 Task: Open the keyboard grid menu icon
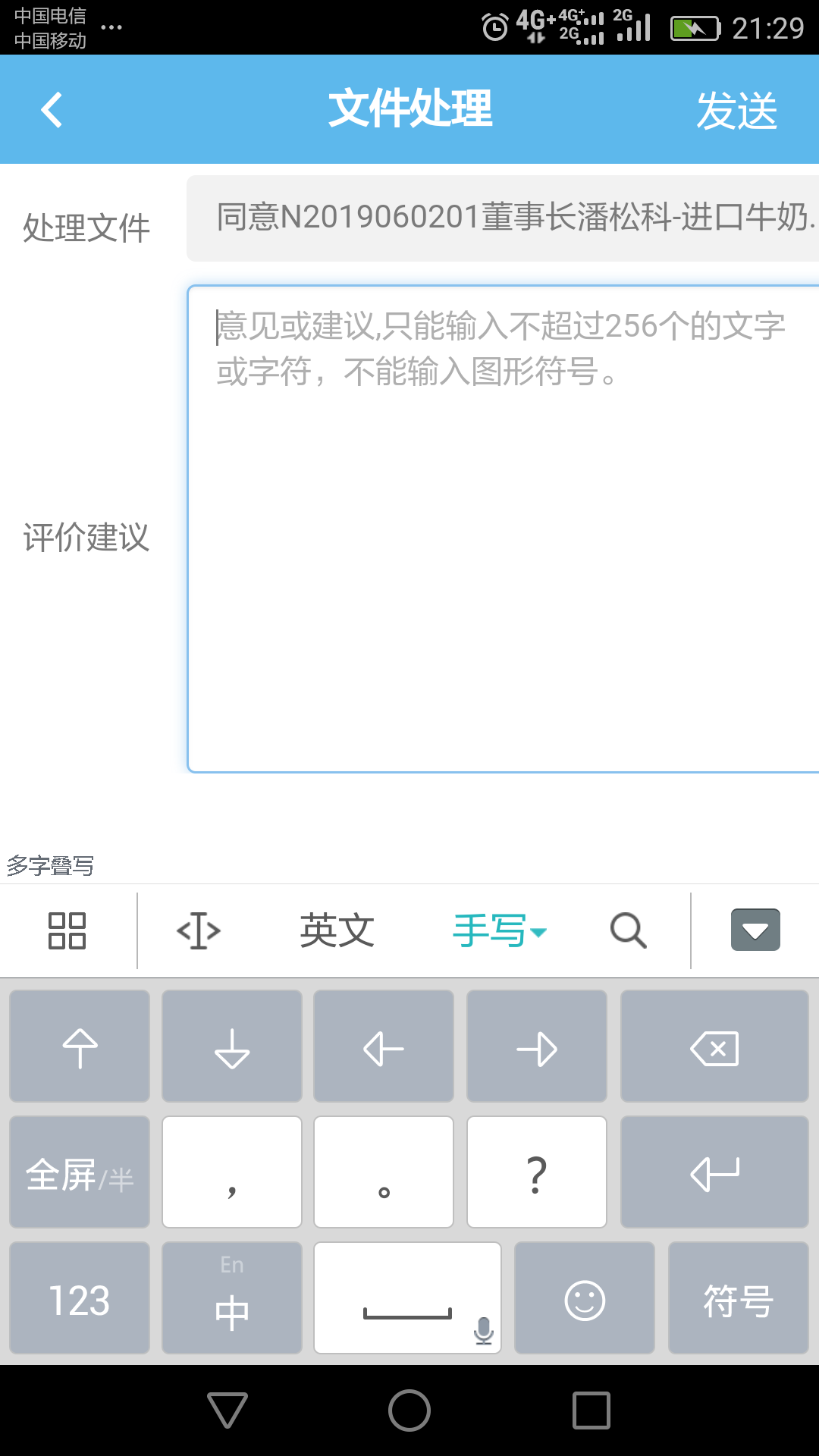[x=67, y=930]
